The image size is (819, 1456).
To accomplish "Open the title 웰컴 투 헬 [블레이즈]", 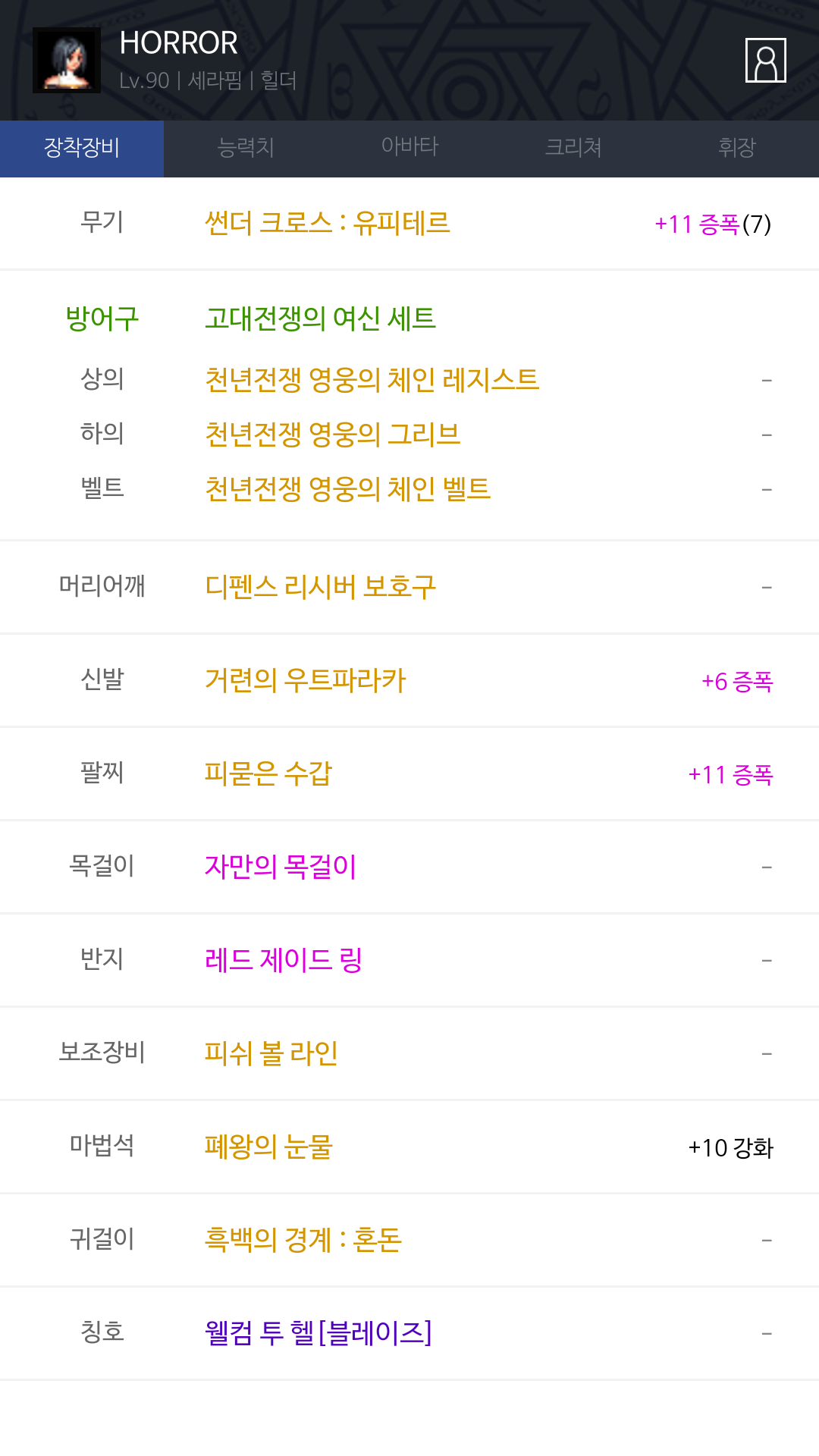I will pos(318,1333).
